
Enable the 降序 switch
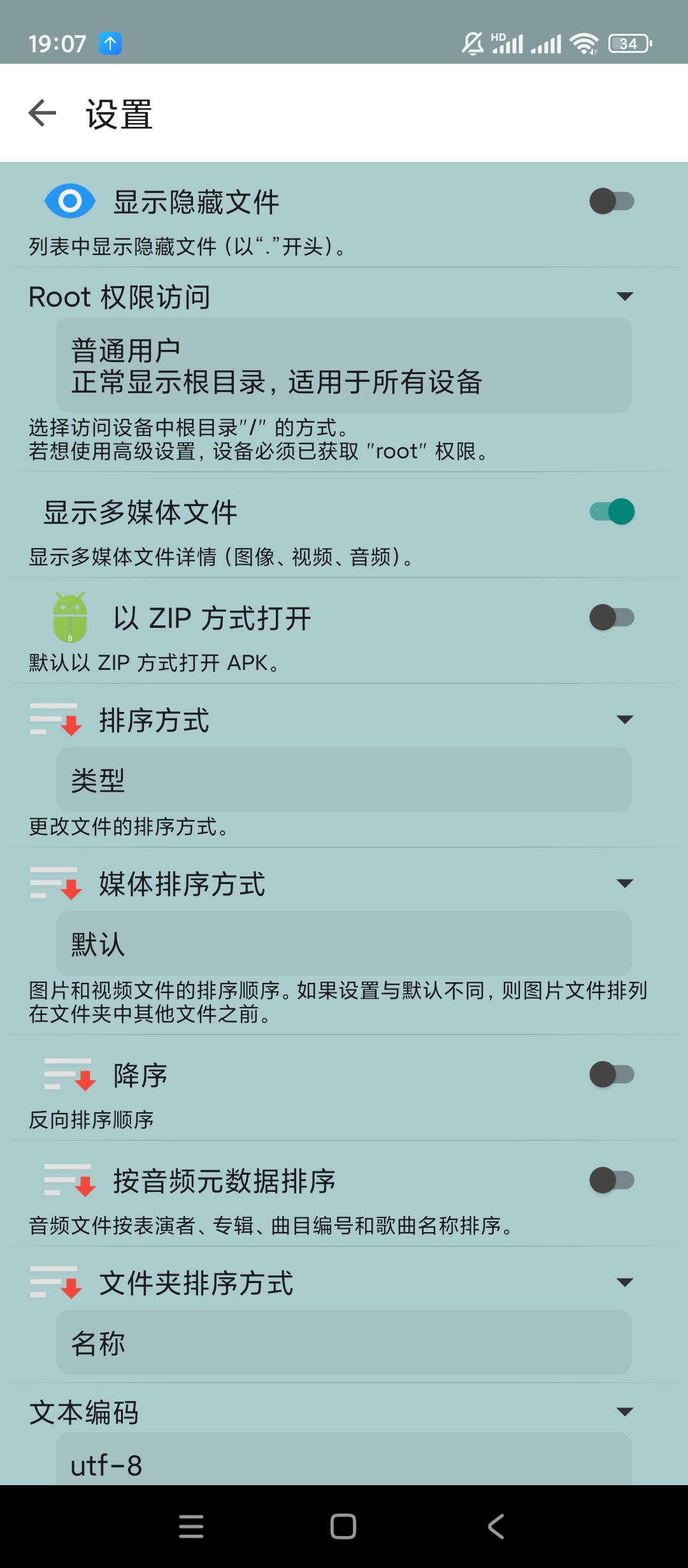click(612, 1074)
